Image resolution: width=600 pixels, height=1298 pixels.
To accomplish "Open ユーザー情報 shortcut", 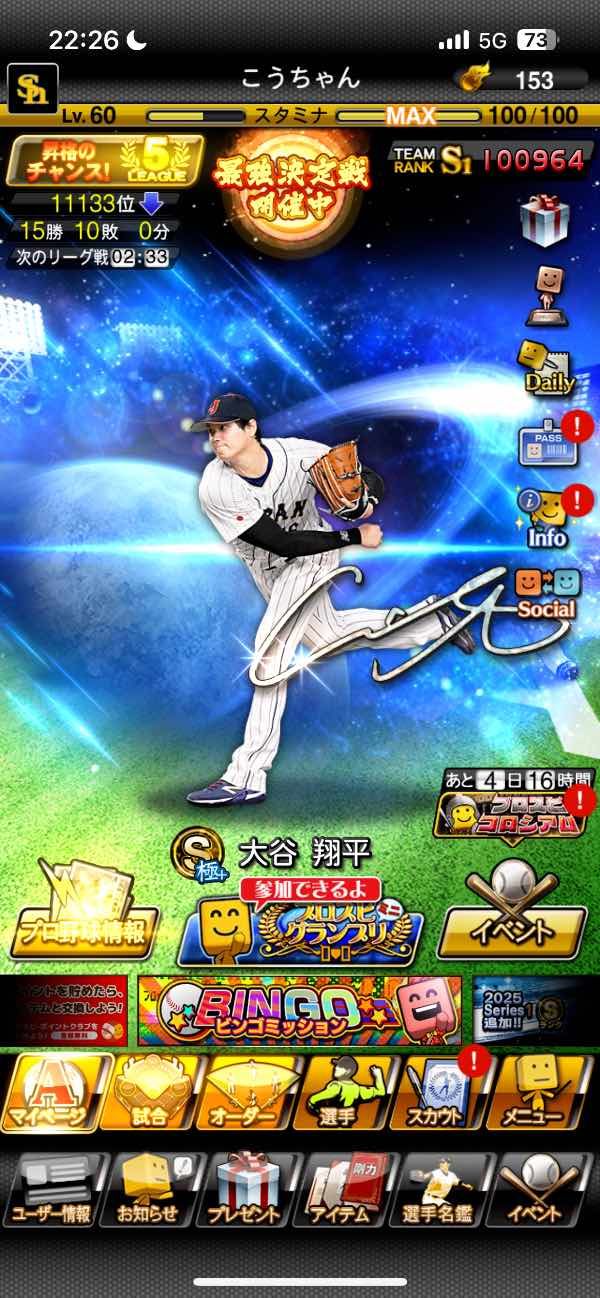I will 52,1190.
